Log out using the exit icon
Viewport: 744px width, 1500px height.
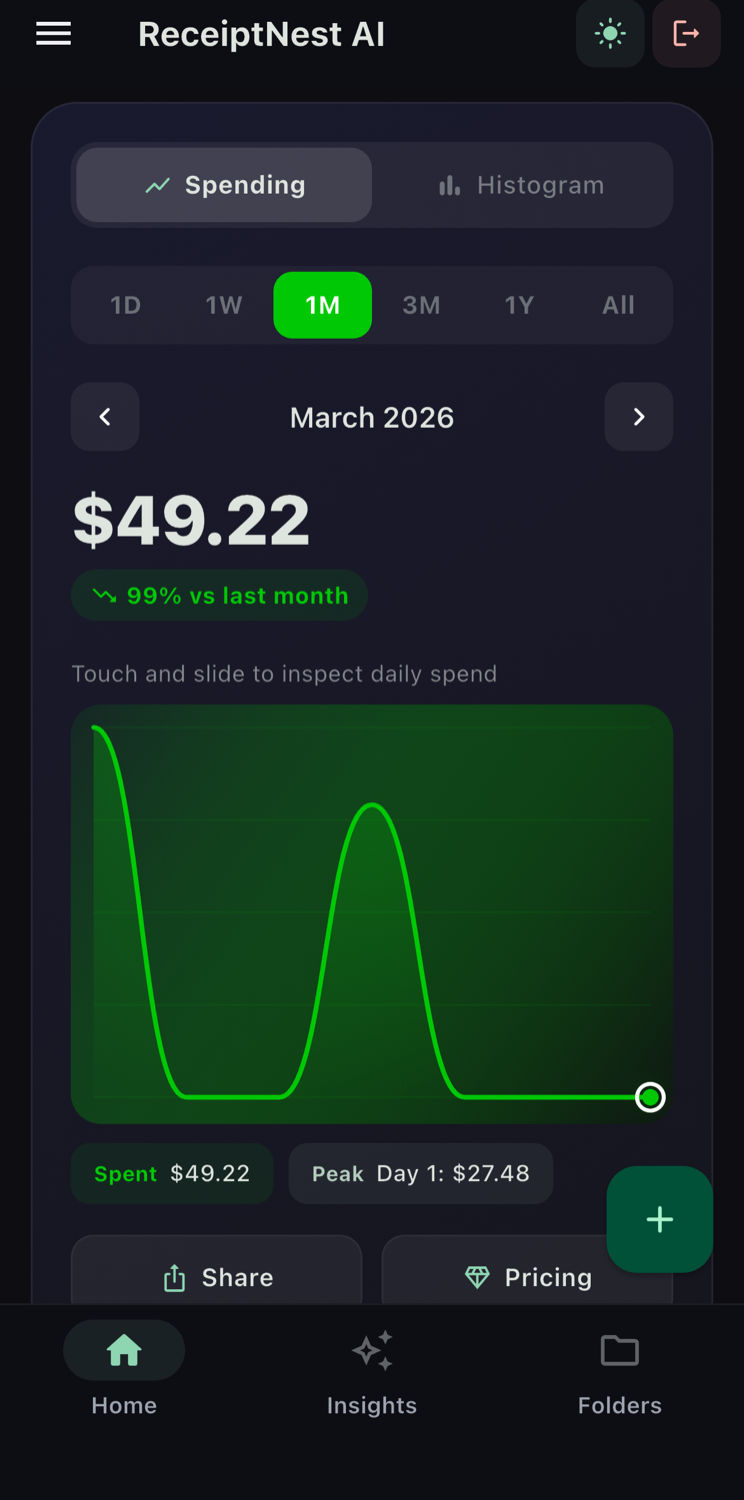(686, 33)
